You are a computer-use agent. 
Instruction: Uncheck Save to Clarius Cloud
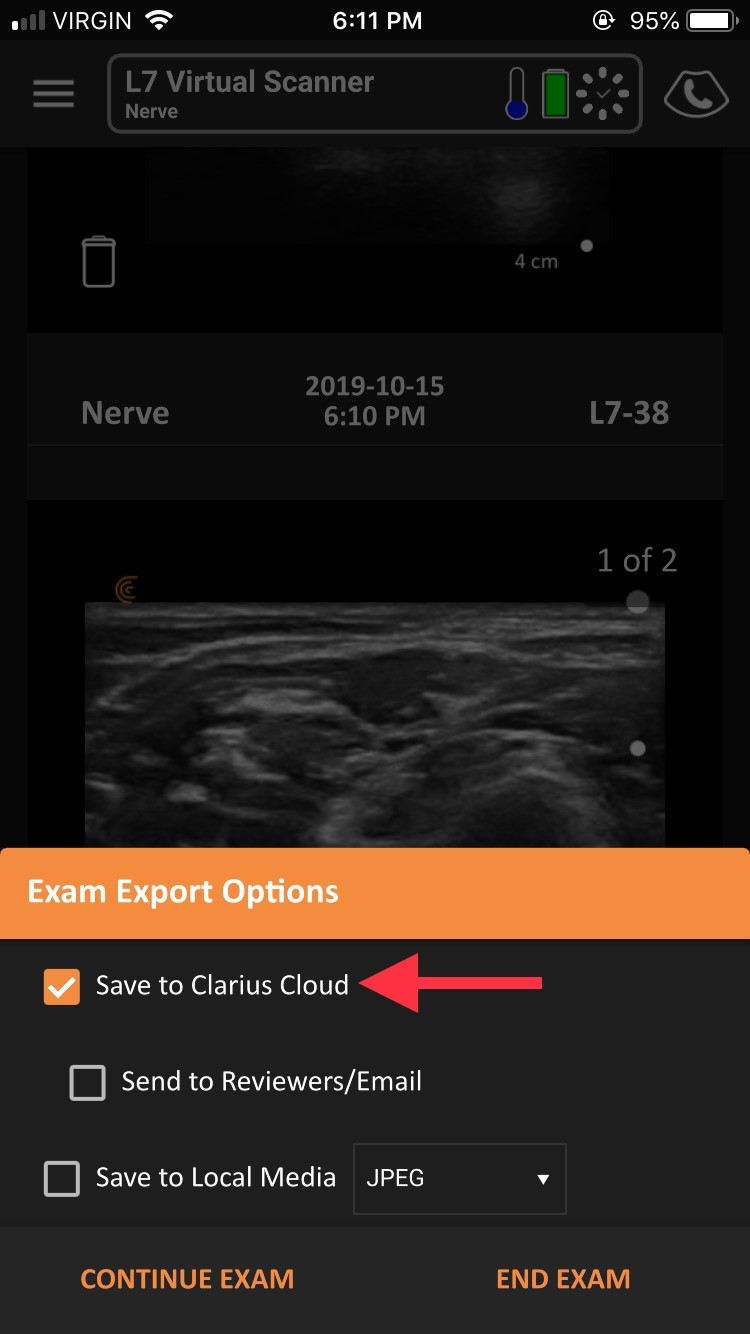(x=62, y=986)
